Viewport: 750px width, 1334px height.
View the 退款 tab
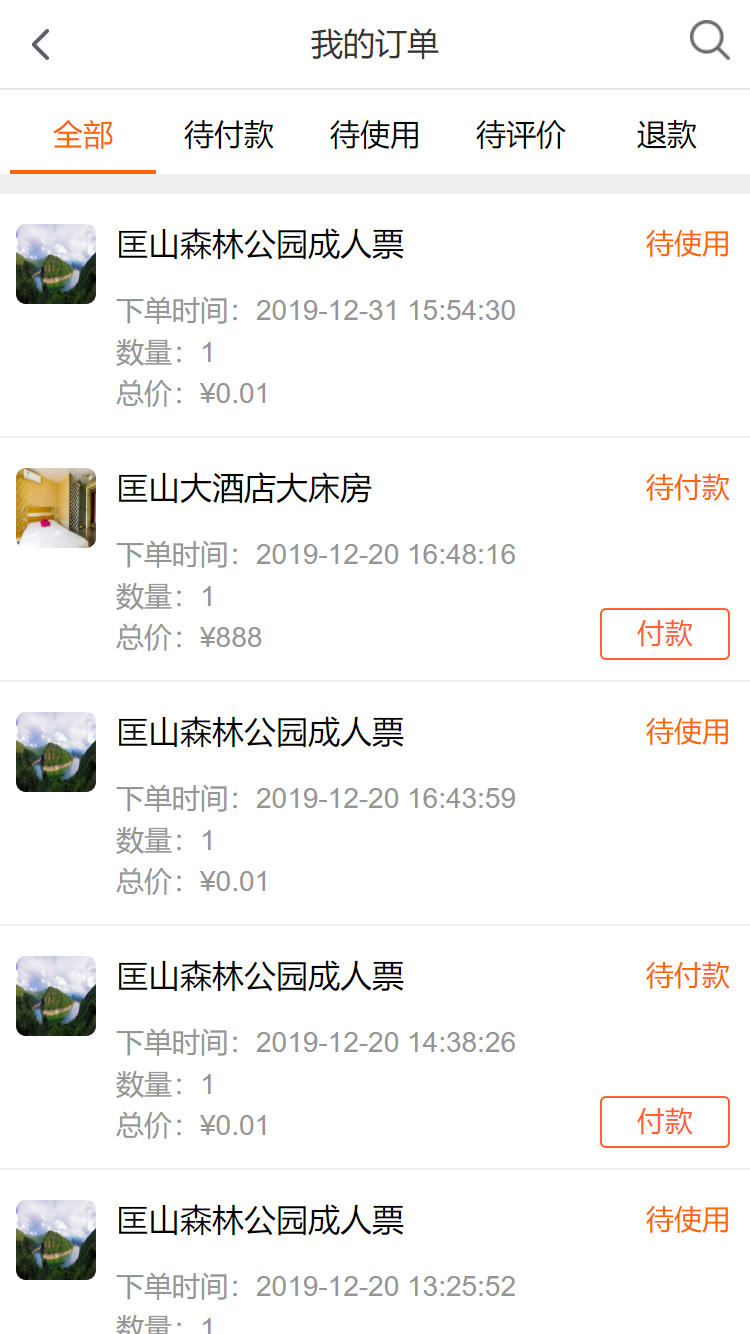coord(664,136)
